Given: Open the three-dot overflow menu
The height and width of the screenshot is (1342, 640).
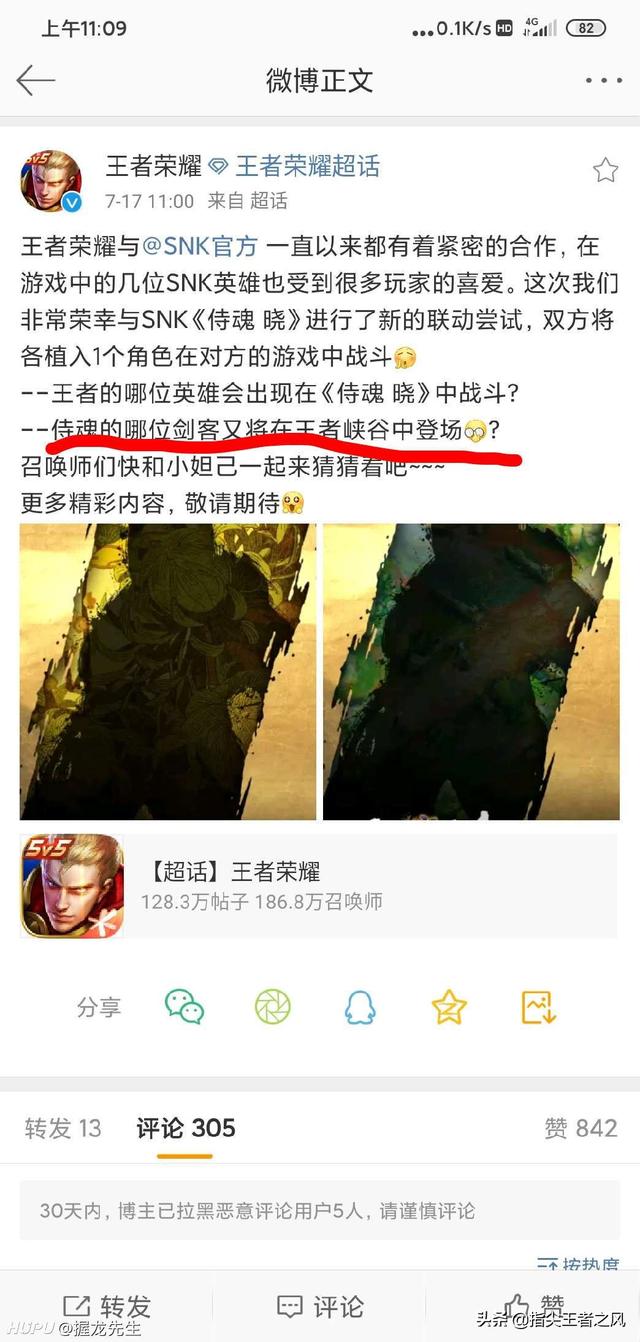Looking at the screenshot, I should (603, 80).
